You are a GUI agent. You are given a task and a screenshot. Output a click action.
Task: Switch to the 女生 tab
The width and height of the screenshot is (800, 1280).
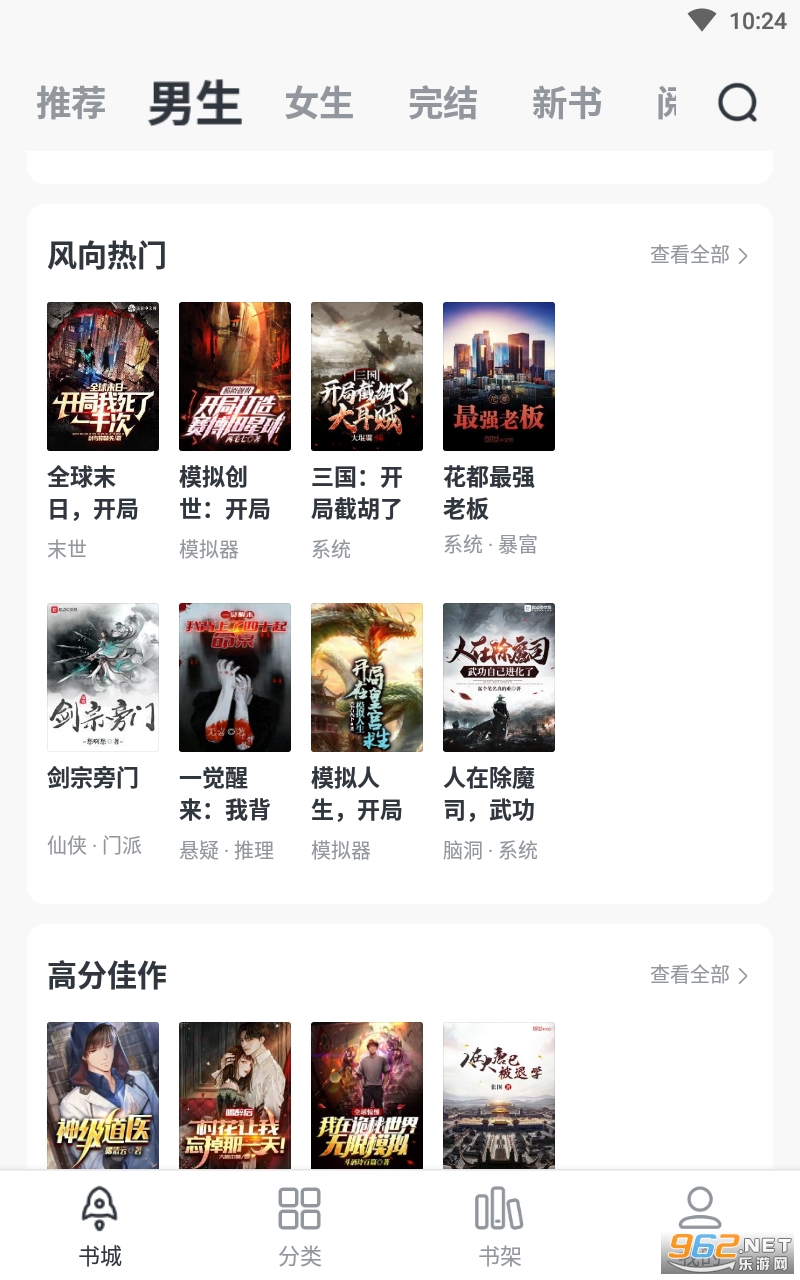(319, 103)
